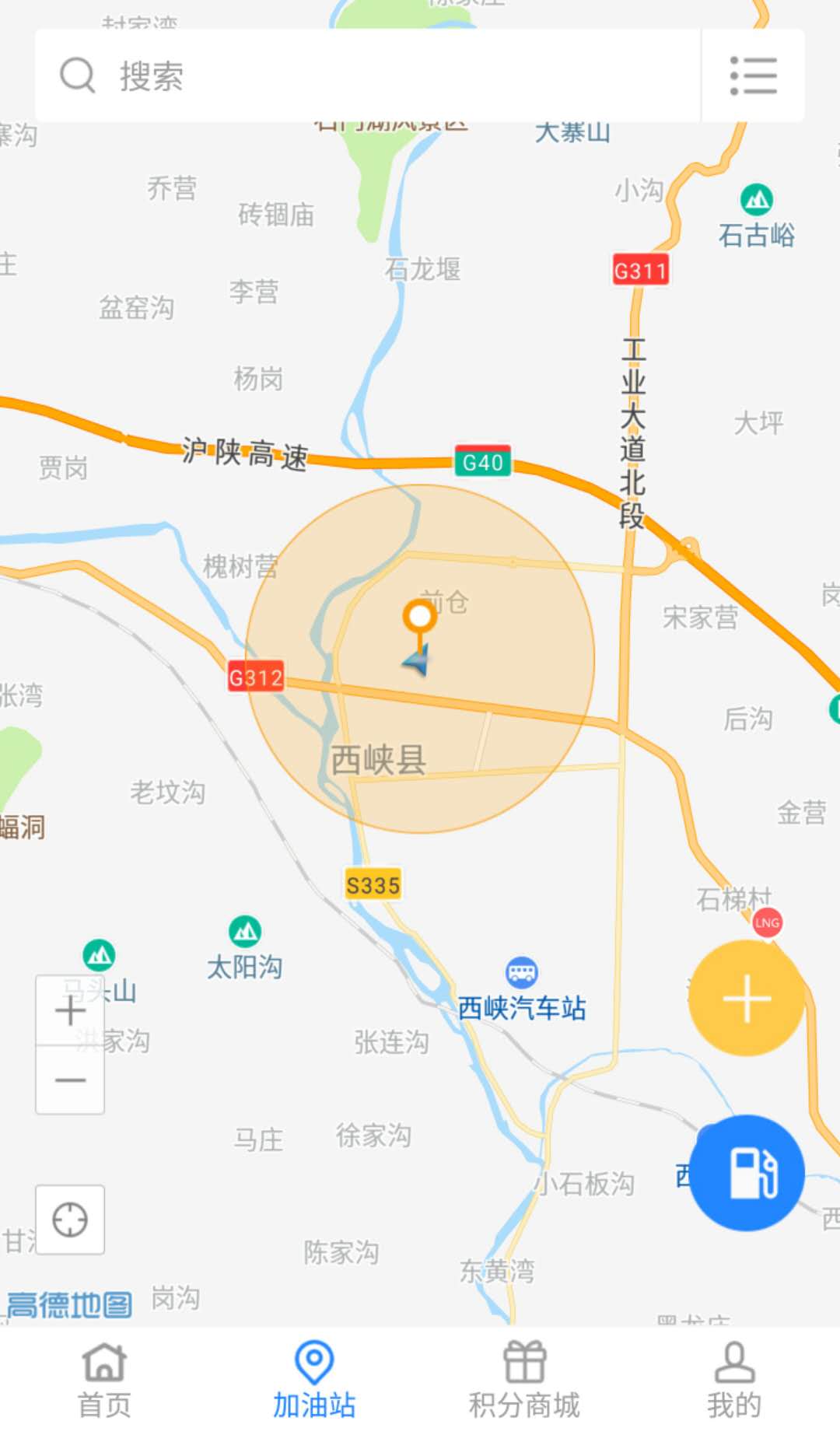Tap the 太阳沟 green mountain marker
840x1435 pixels.
click(244, 930)
